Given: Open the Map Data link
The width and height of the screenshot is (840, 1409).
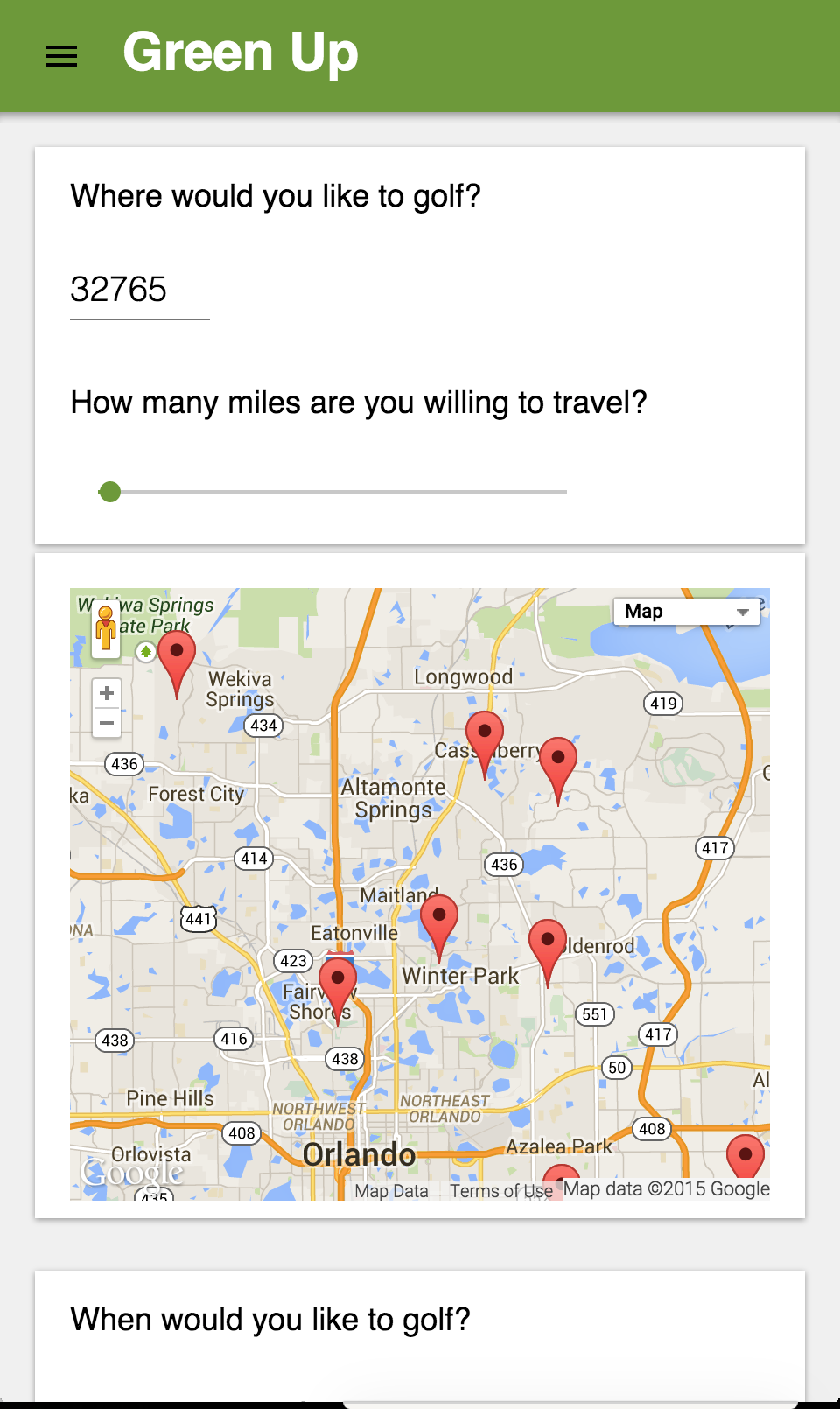Looking at the screenshot, I should point(391,1191).
